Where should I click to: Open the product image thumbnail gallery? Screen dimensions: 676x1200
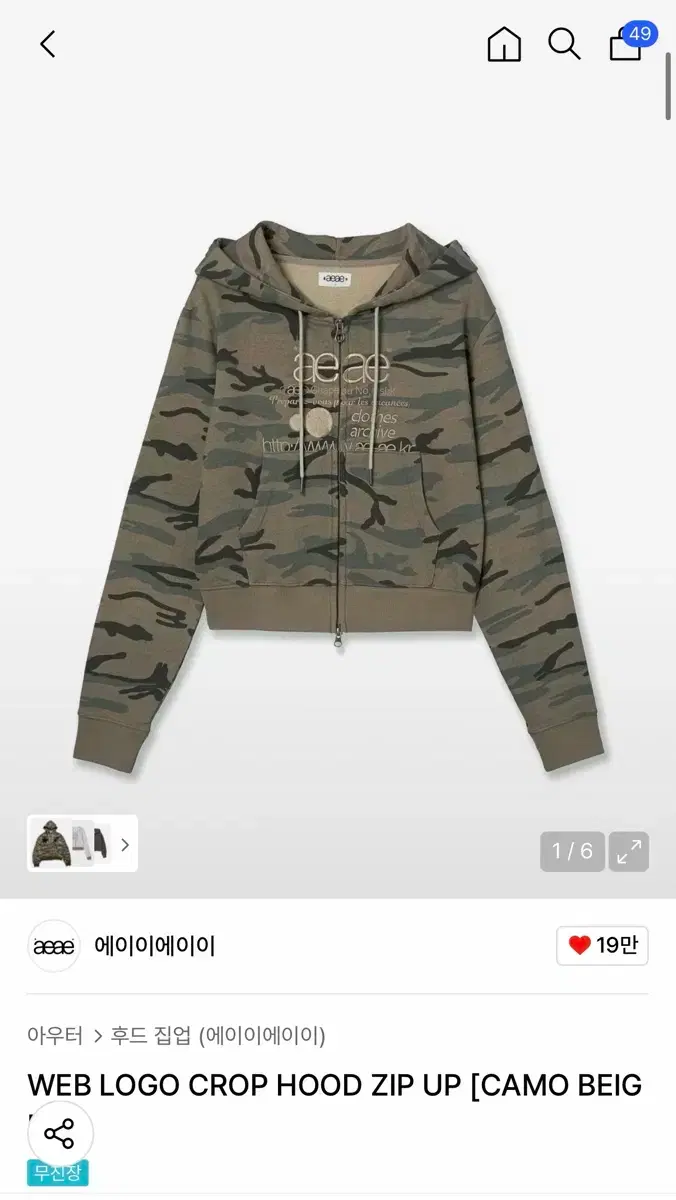pyautogui.click(x=82, y=843)
